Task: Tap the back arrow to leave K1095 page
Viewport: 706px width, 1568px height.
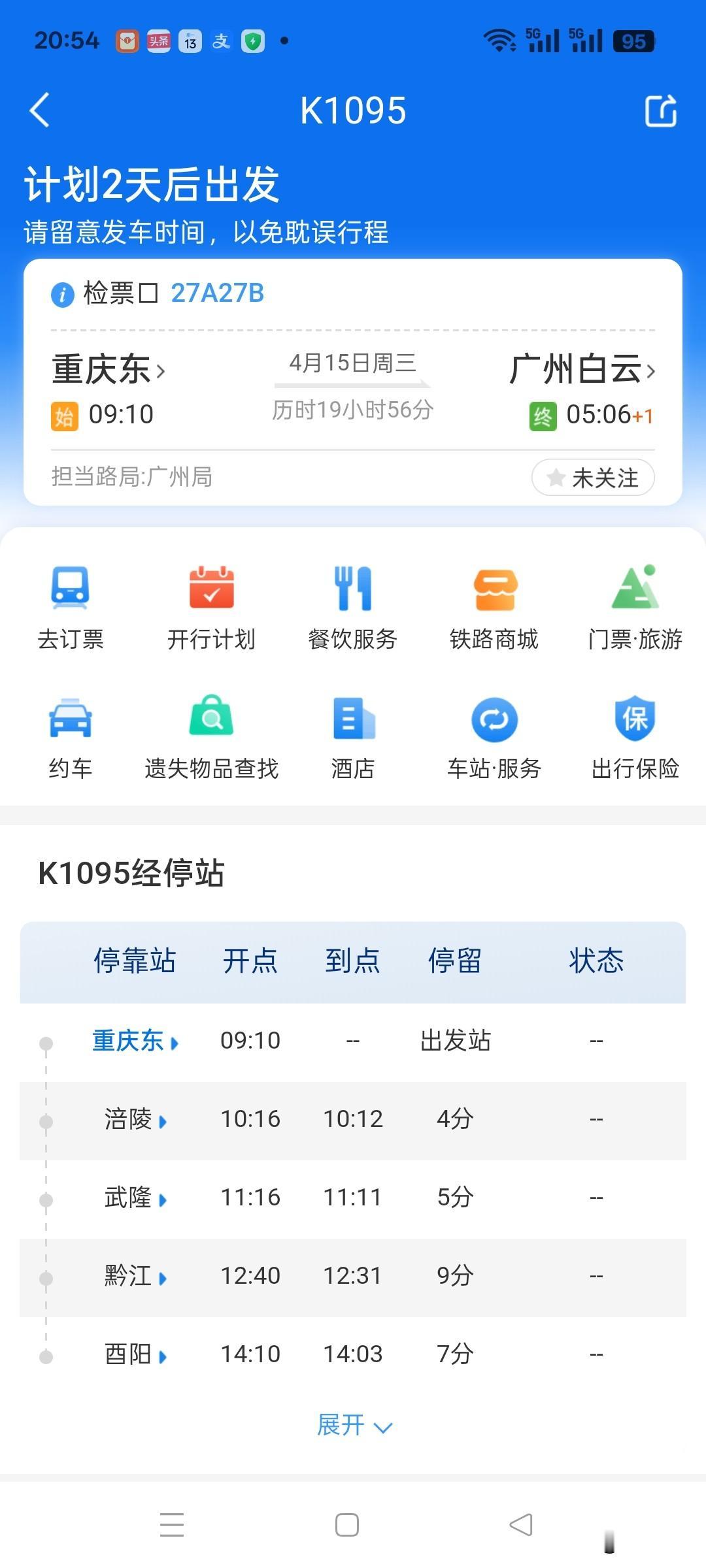Action: point(39,110)
